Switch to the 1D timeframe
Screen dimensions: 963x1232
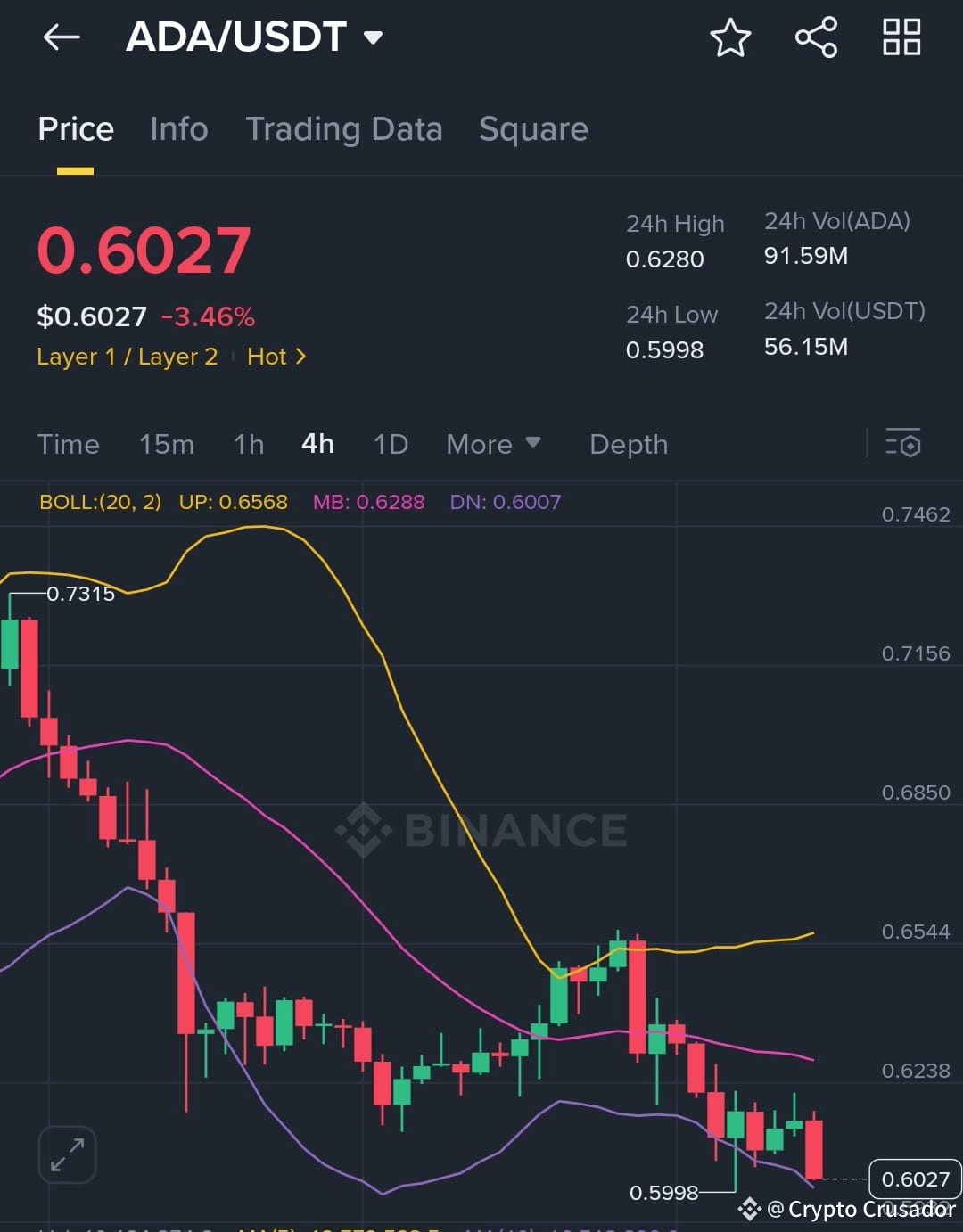390,443
